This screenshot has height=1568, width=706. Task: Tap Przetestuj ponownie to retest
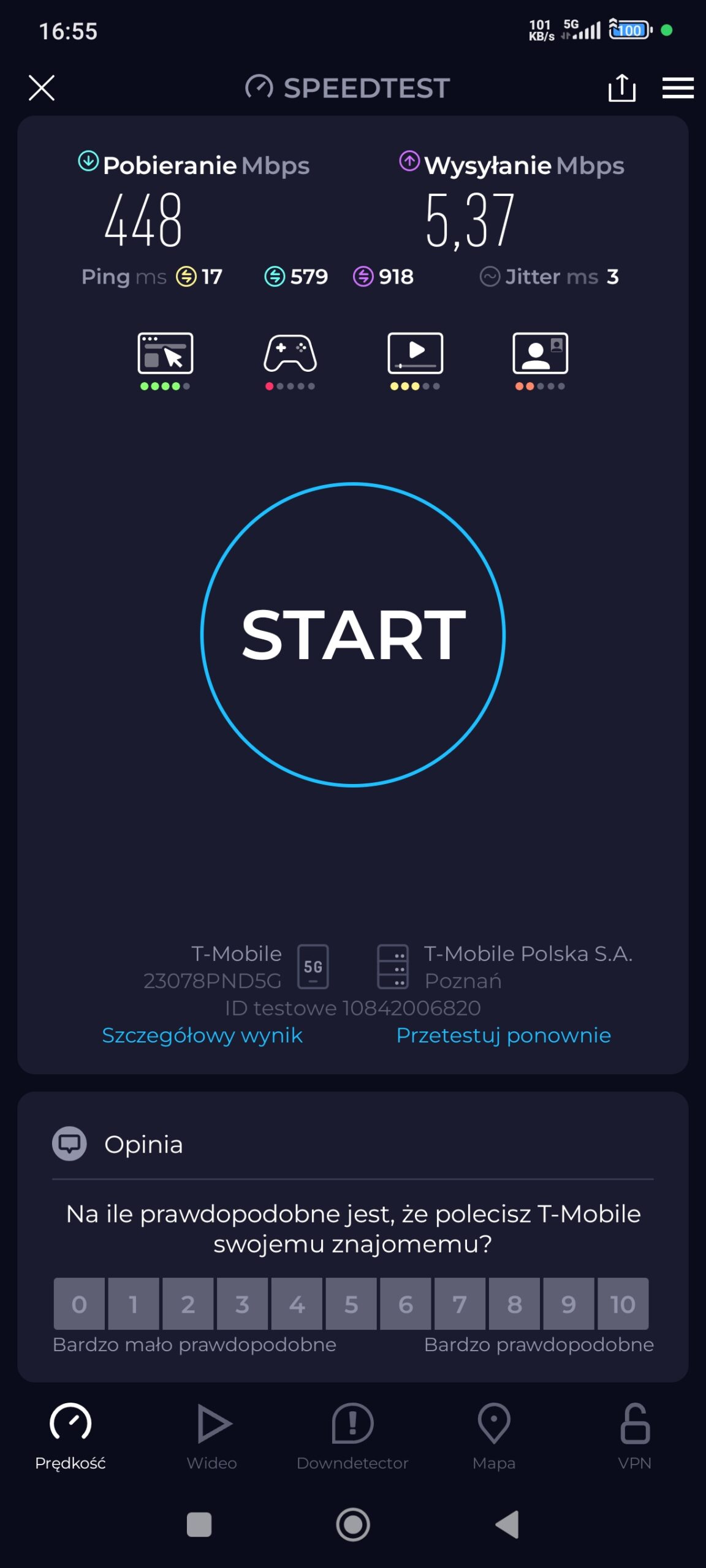(503, 1035)
